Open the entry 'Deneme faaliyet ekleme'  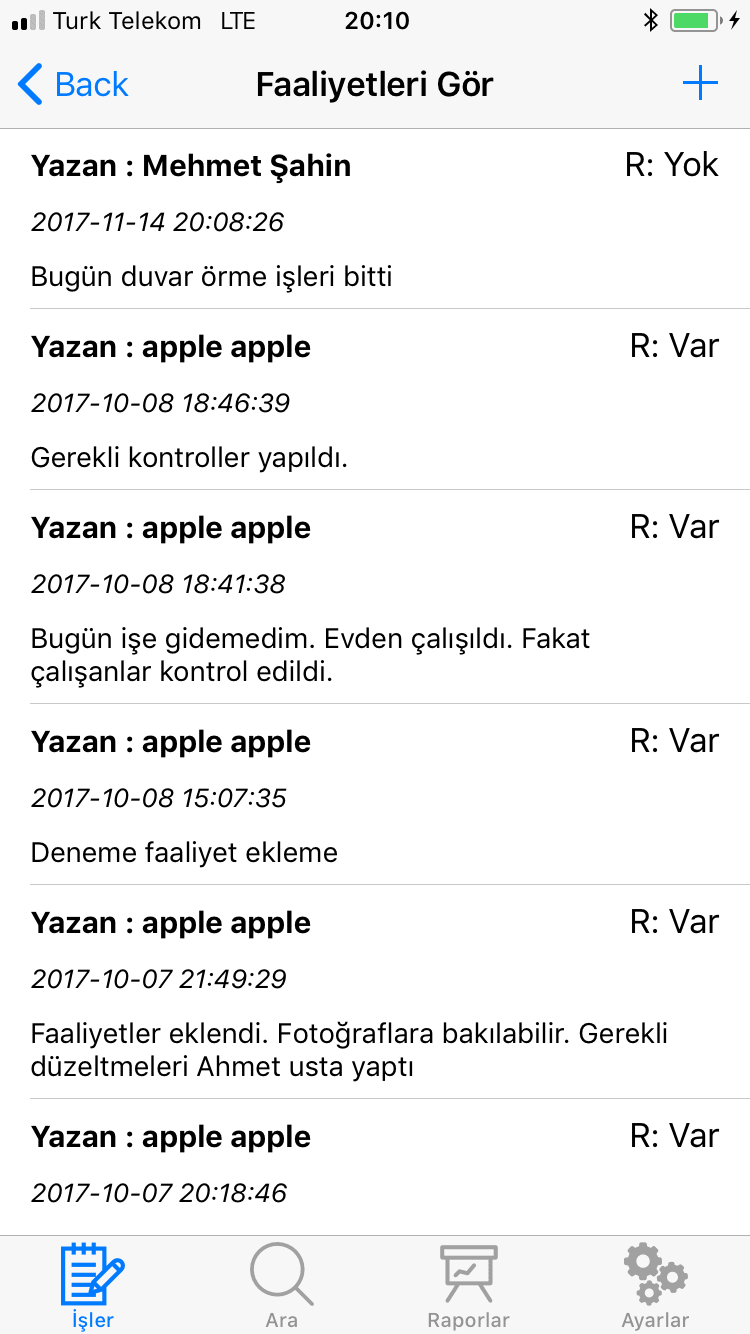(x=375, y=796)
